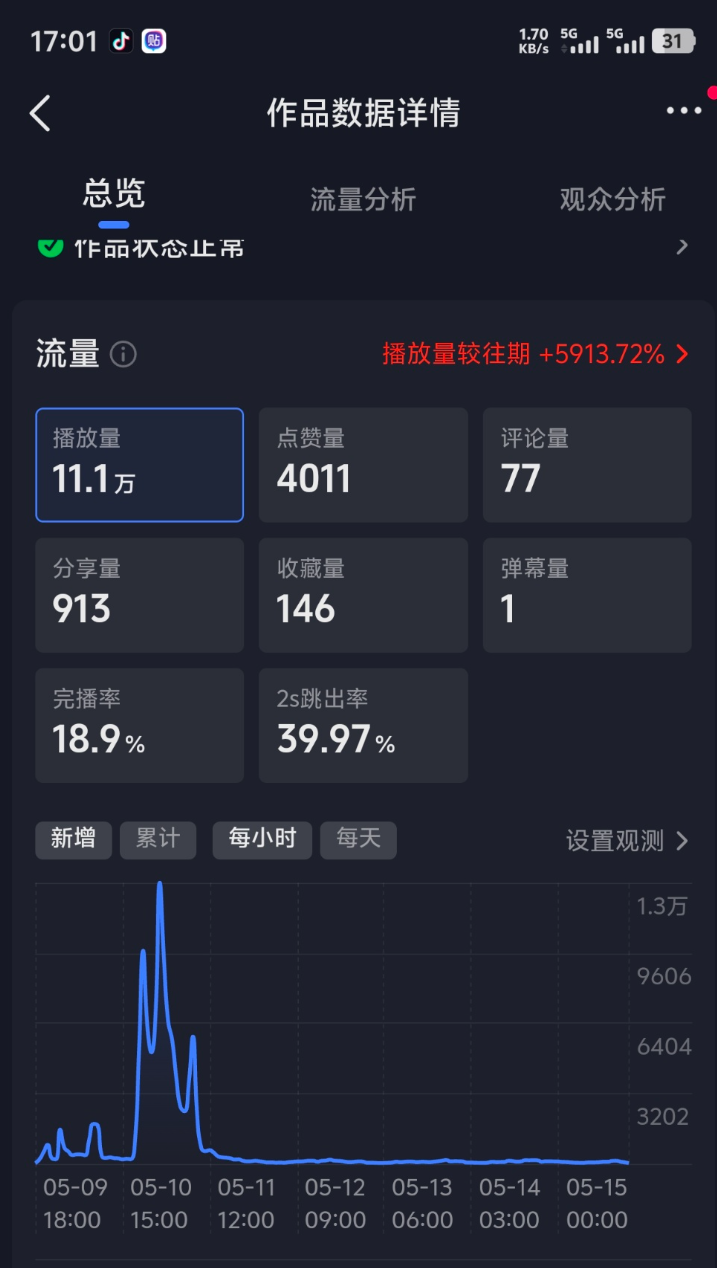717x1268 pixels.
Task: Switch chart to 累计 mode
Action: pos(158,839)
